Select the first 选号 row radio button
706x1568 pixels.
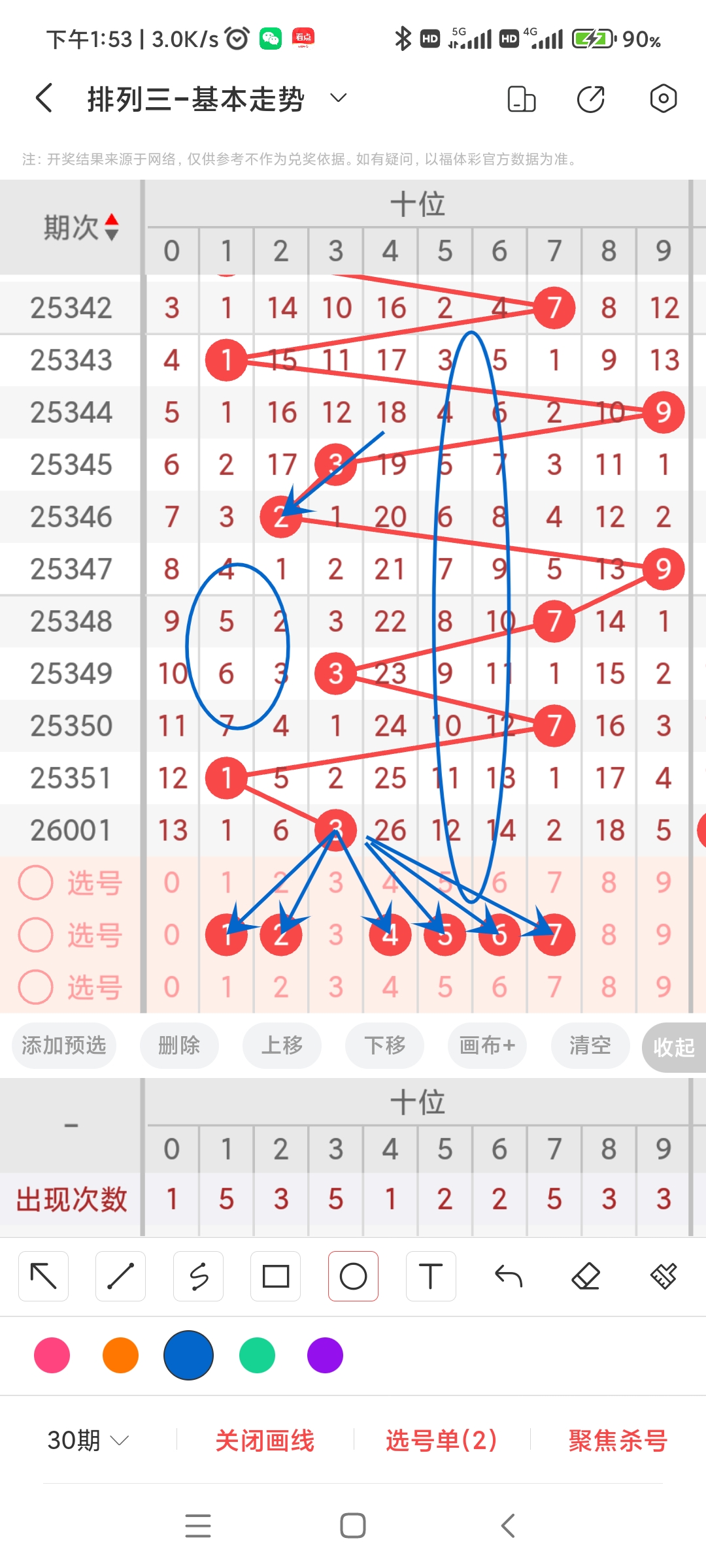[x=36, y=882]
